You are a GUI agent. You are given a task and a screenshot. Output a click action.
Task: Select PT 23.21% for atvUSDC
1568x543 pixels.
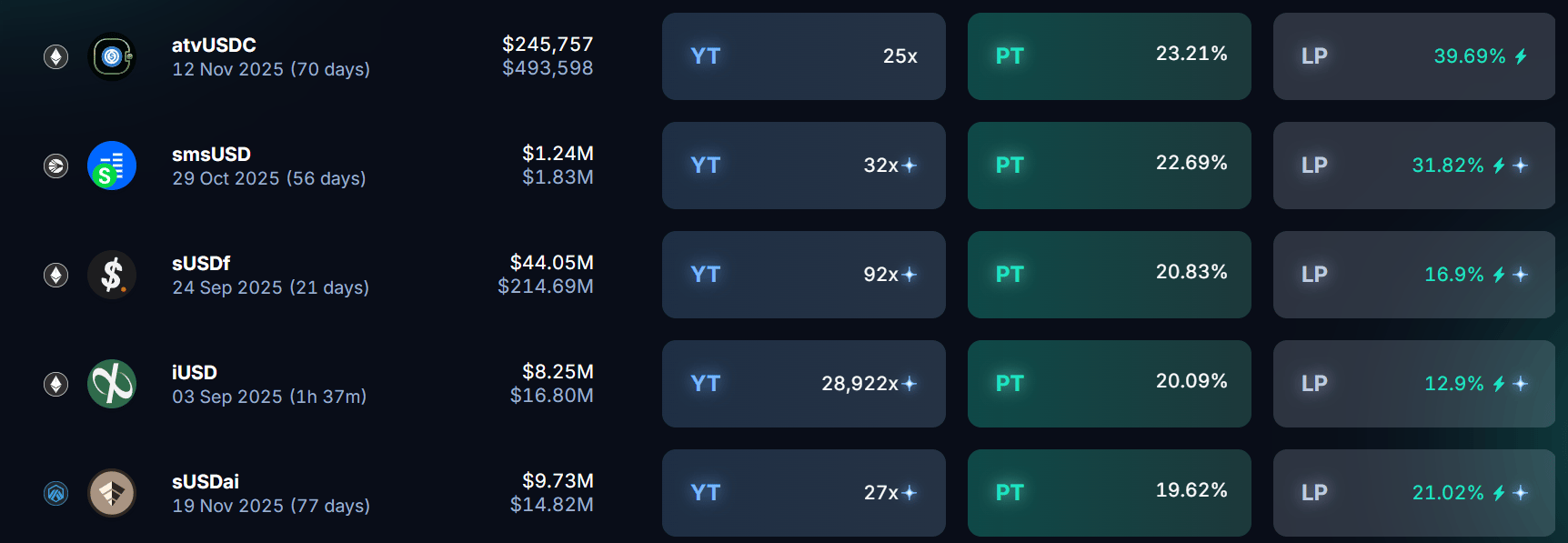[1109, 56]
